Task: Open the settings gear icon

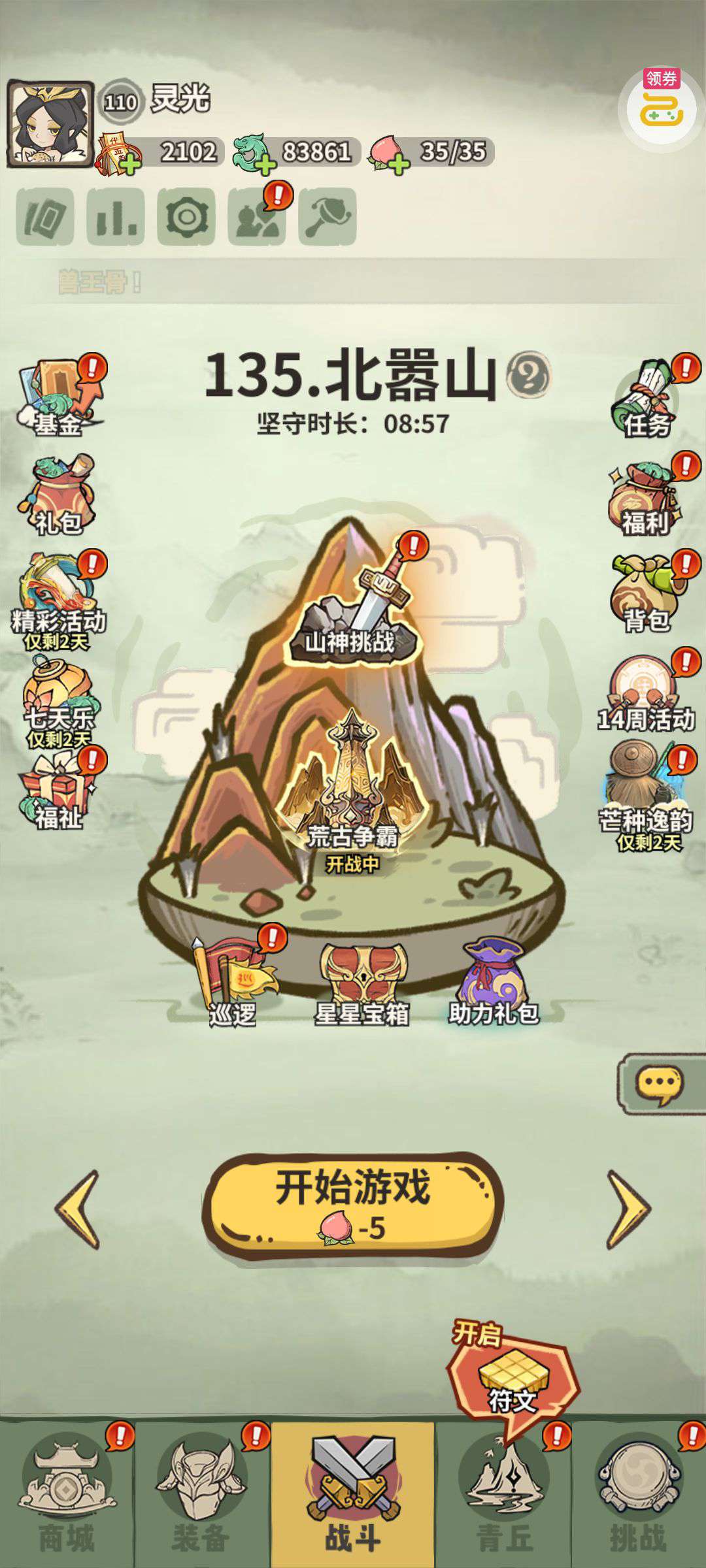Action: tap(186, 217)
